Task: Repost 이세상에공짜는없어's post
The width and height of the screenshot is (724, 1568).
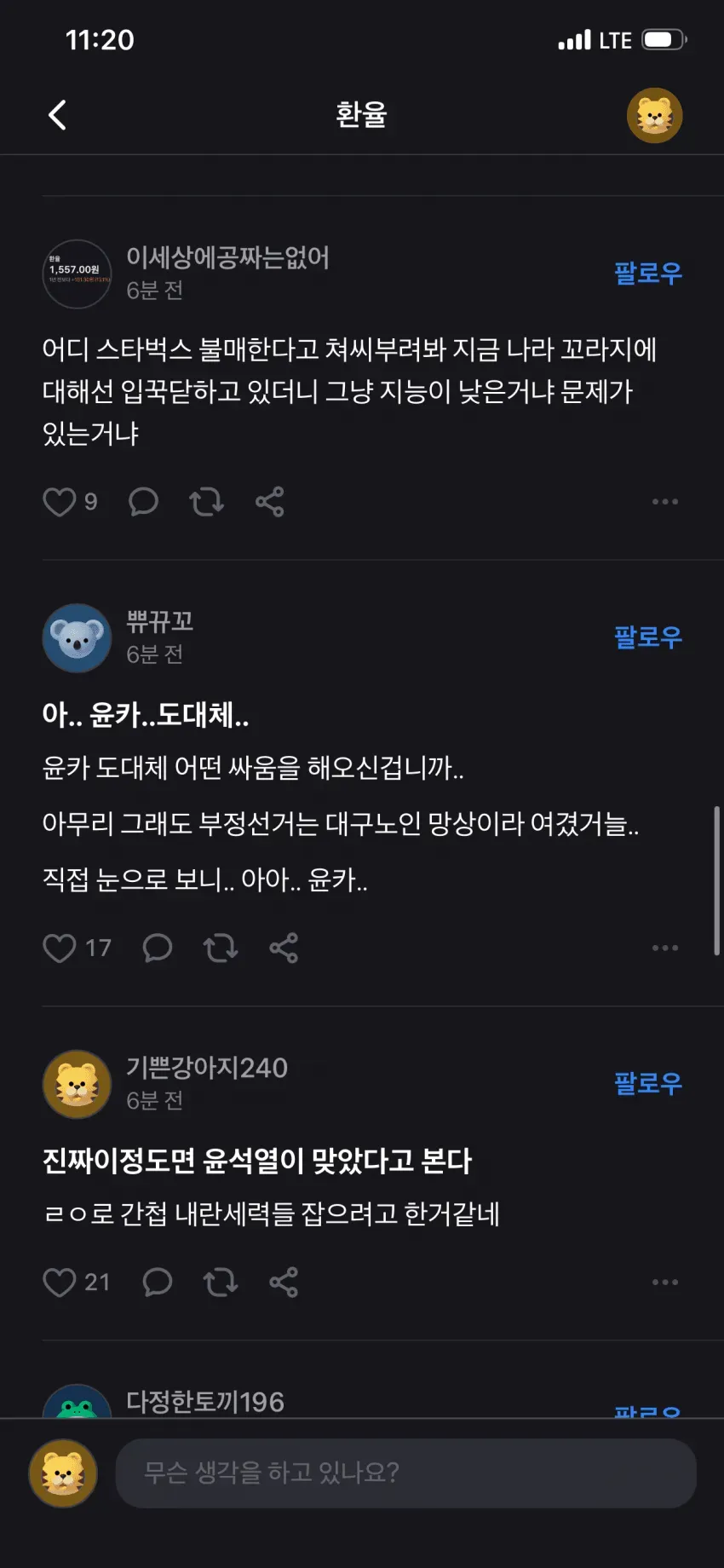Action: (206, 502)
